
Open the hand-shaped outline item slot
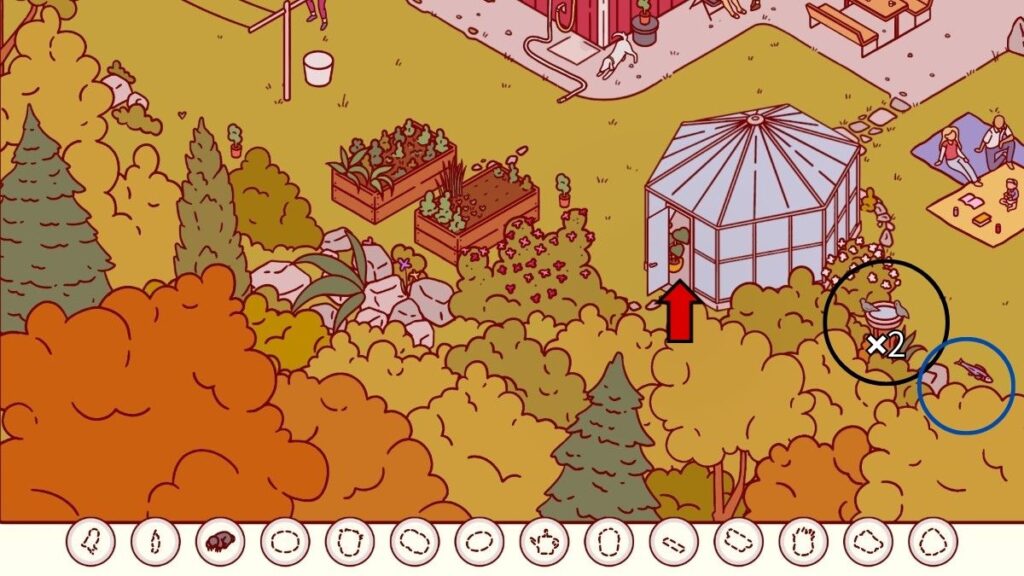point(803,542)
